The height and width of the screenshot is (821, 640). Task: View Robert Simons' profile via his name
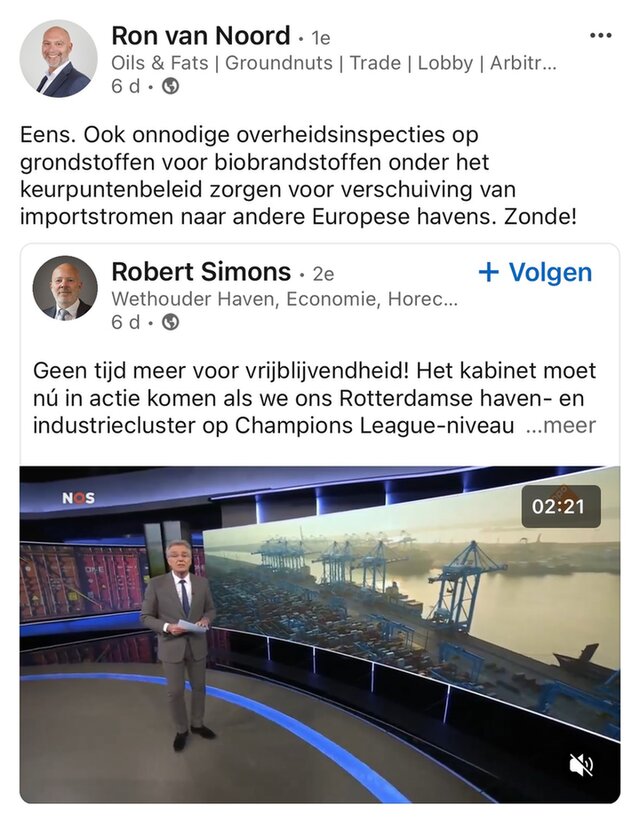click(x=200, y=272)
